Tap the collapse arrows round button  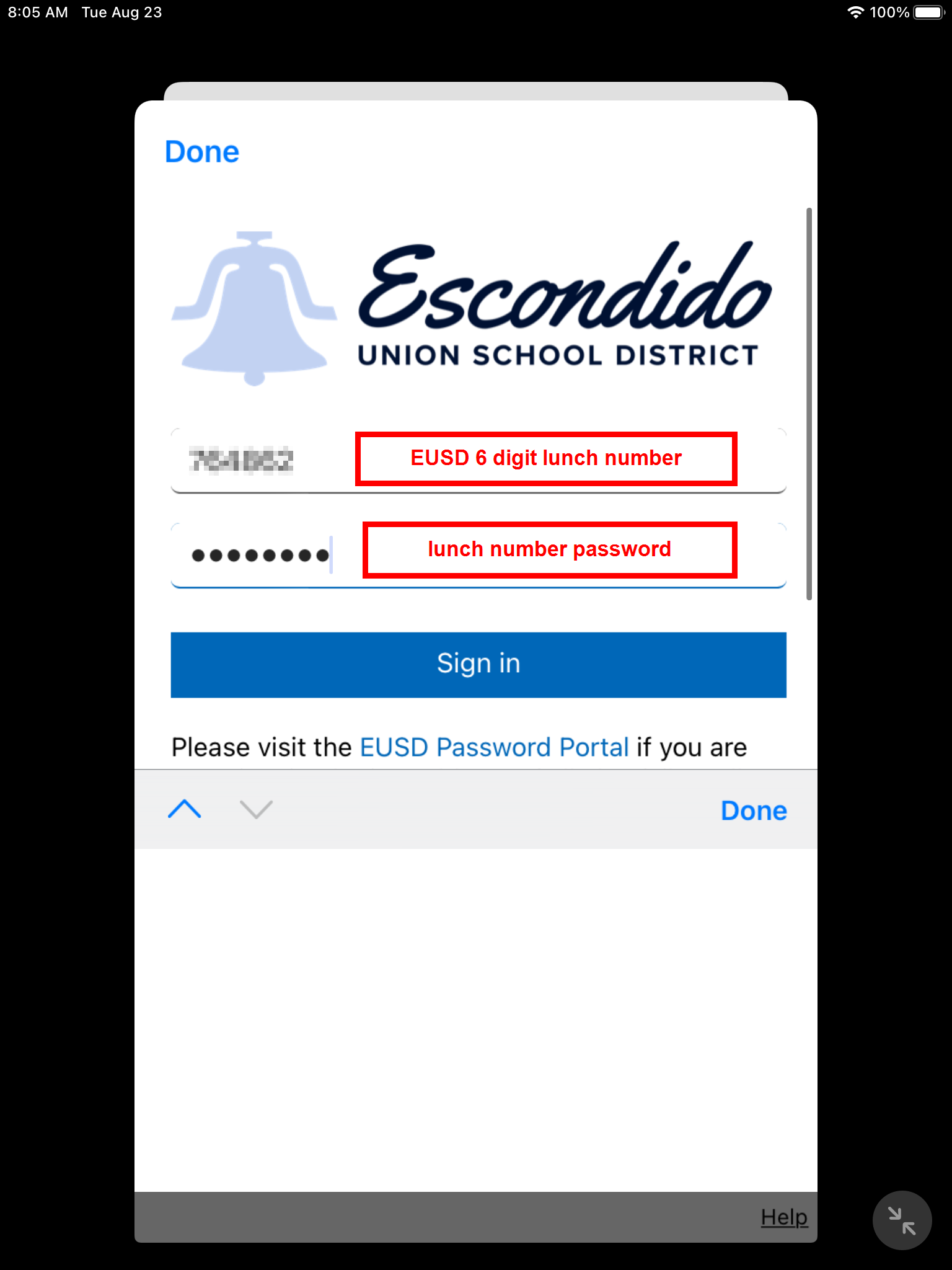tap(902, 1220)
